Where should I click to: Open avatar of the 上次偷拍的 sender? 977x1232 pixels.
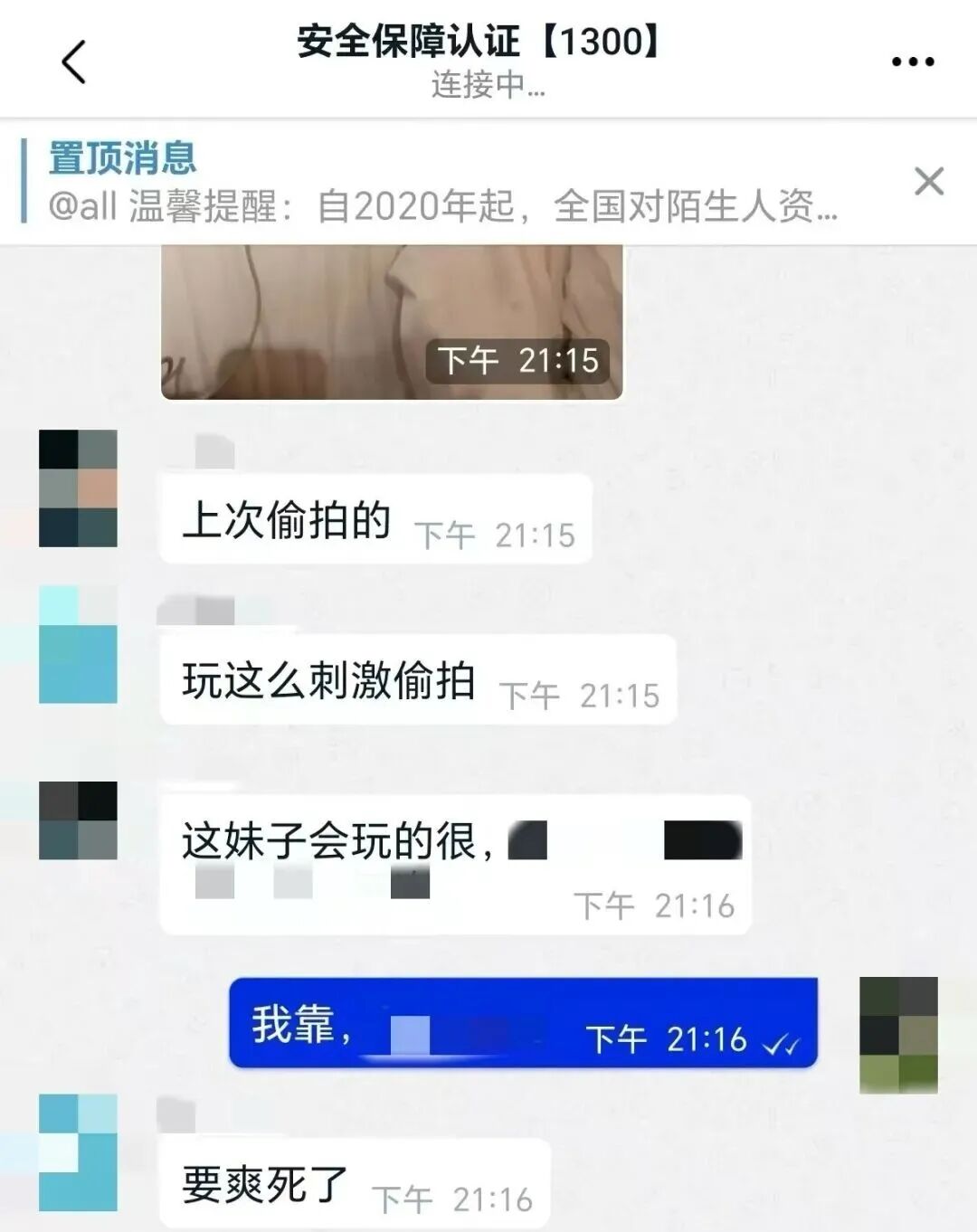[78, 488]
